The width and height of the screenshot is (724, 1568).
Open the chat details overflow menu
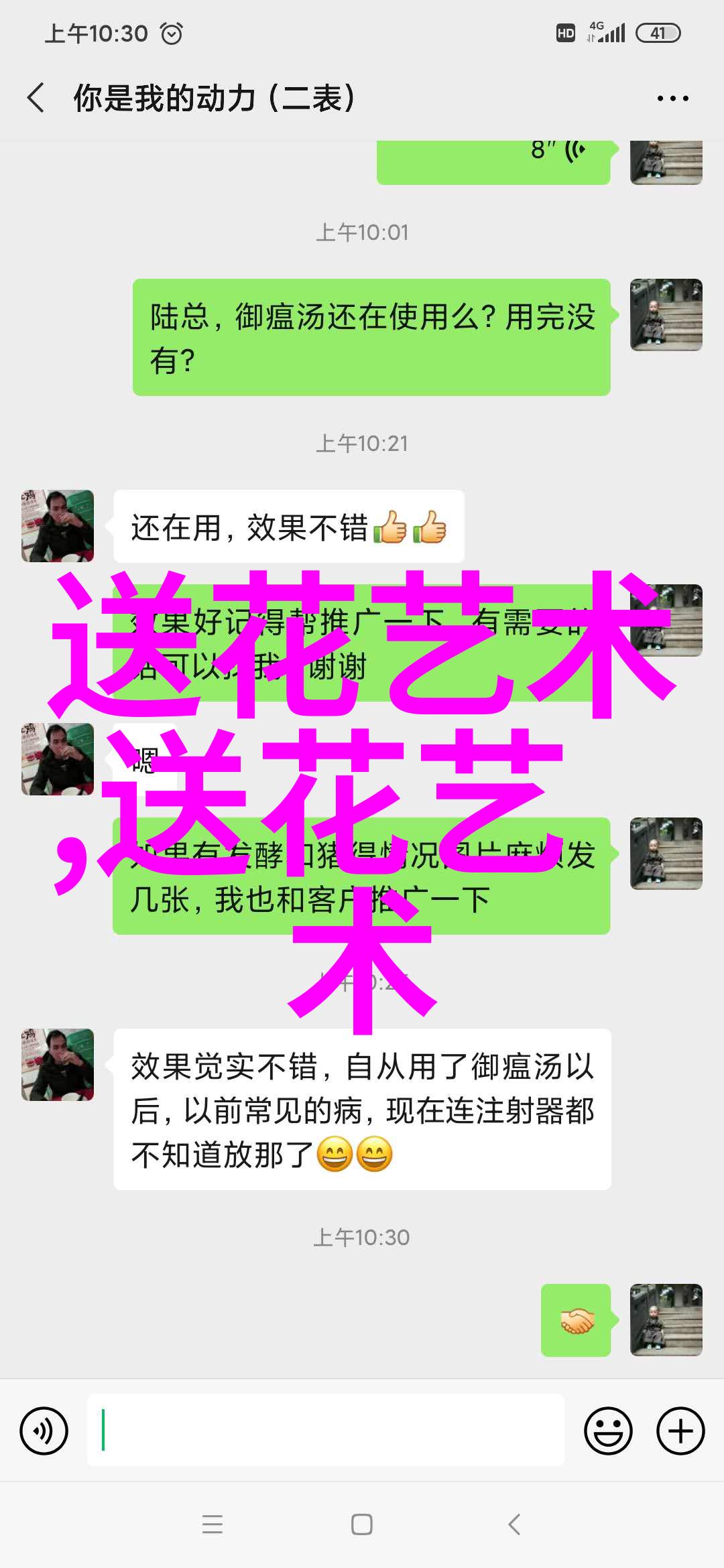pyautogui.click(x=672, y=99)
